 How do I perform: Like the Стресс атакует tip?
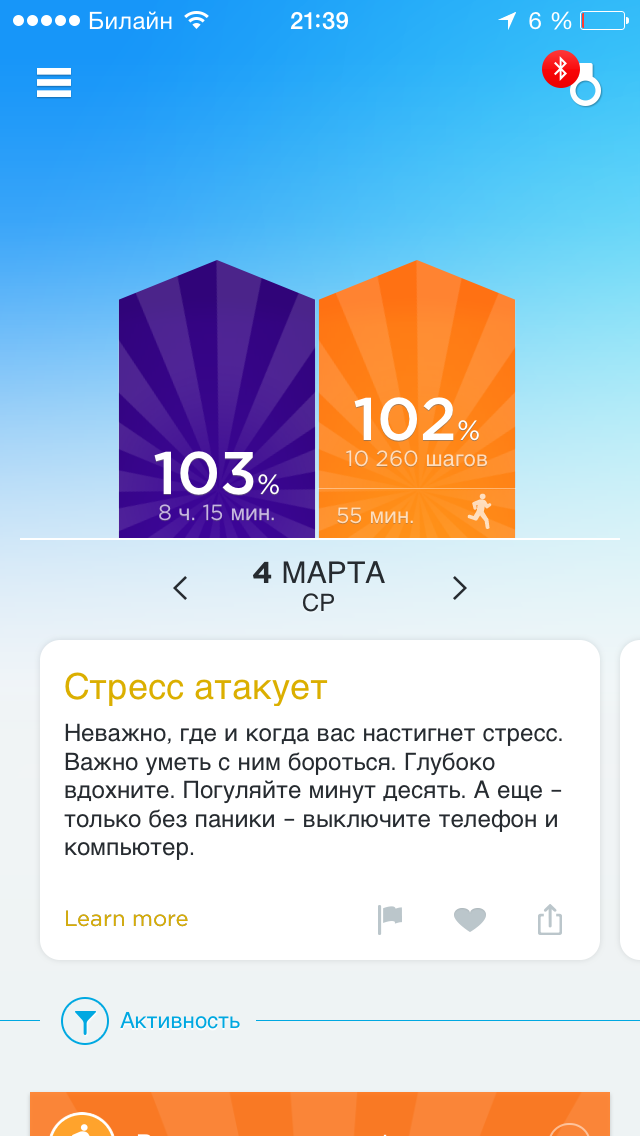coord(470,919)
